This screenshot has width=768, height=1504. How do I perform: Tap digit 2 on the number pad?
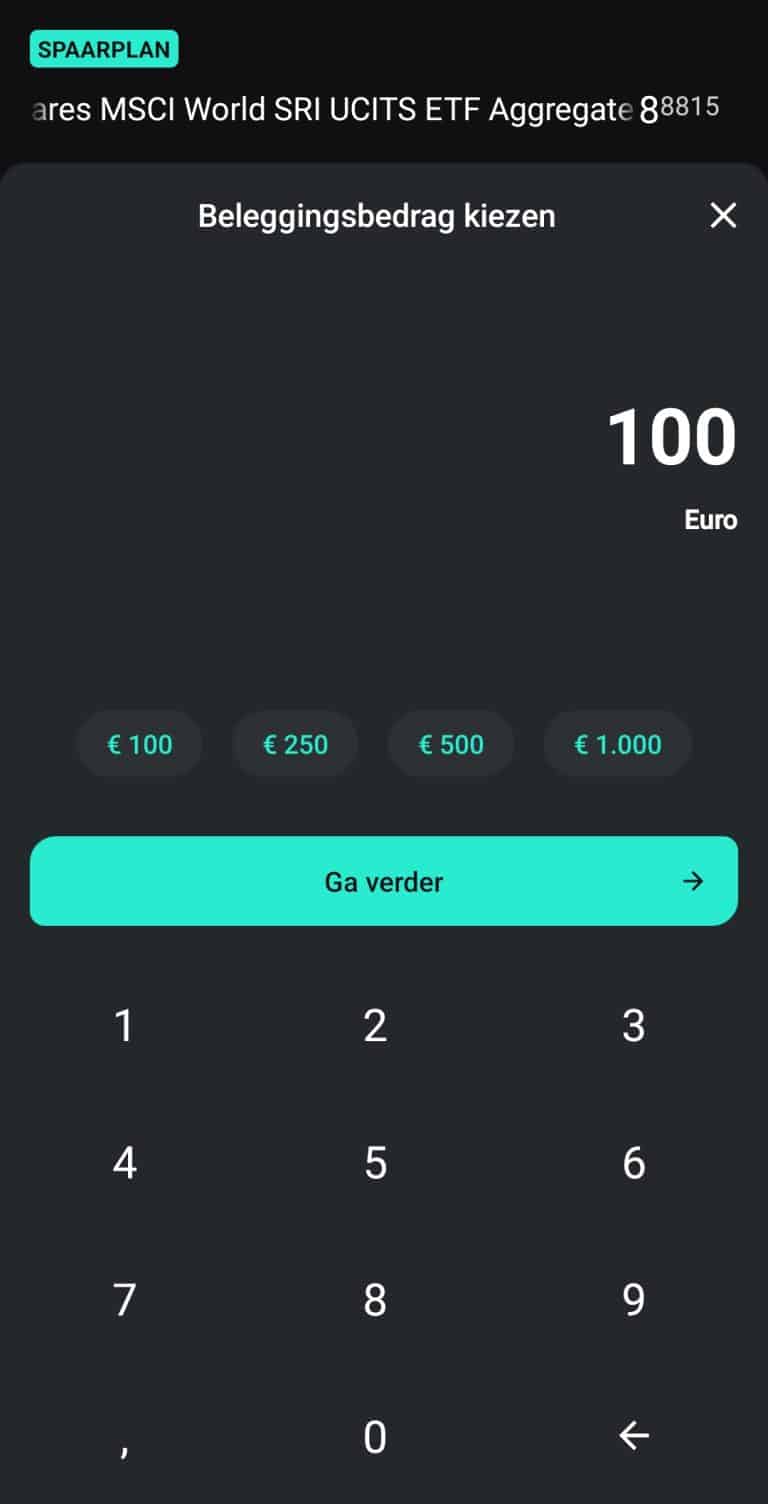tap(375, 1024)
